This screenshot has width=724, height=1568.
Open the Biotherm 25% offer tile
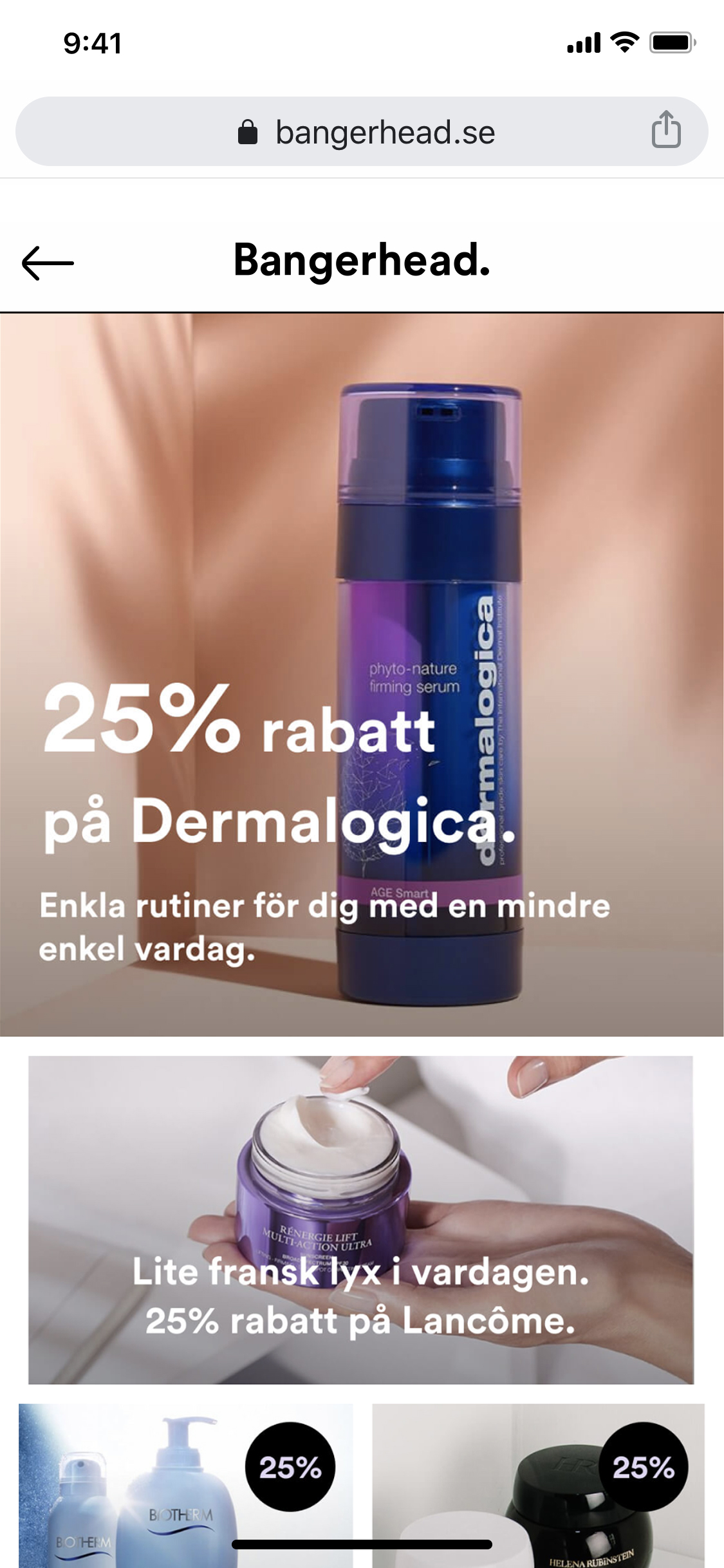point(186,1486)
